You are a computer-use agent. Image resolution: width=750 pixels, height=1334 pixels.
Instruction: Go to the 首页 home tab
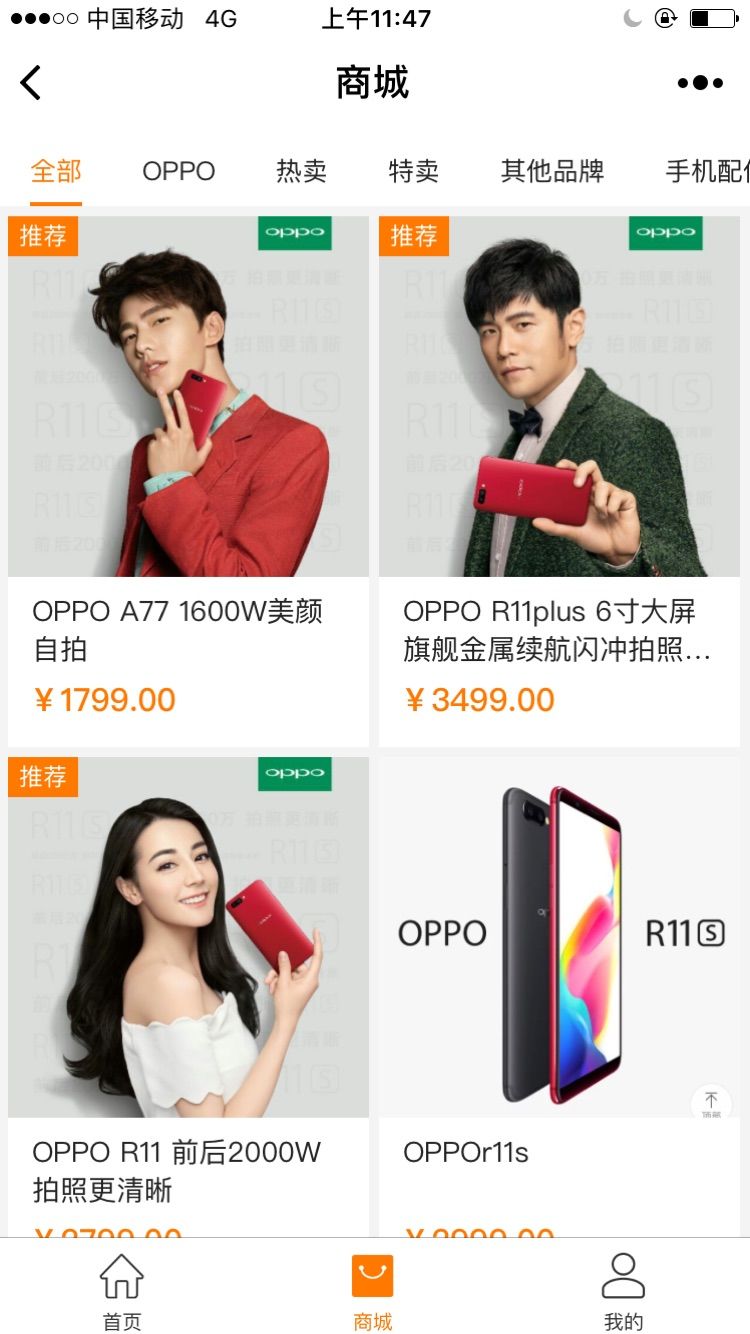click(x=122, y=1290)
